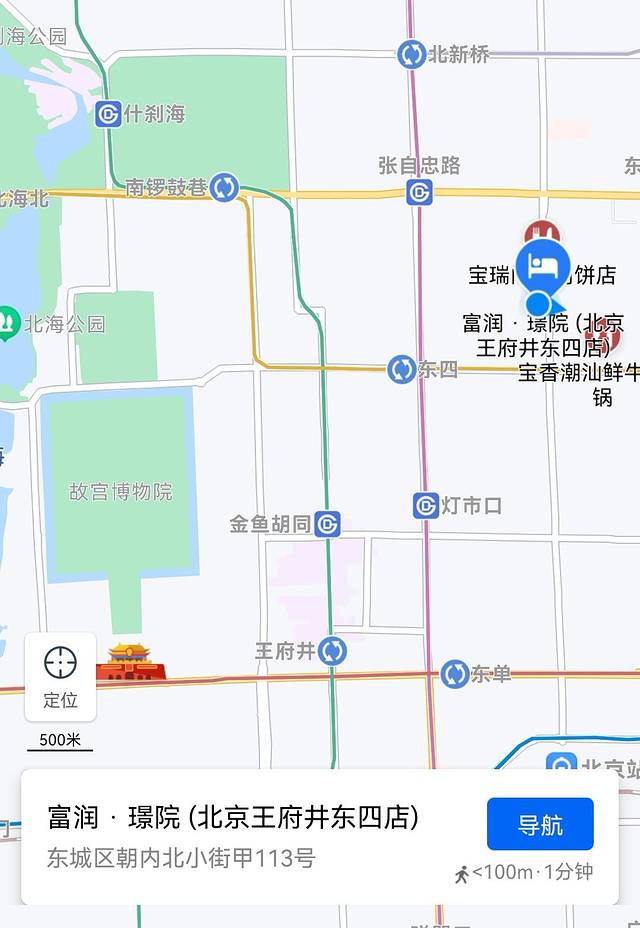640x928 pixels.
Task: Tap the Tiananmen landmark icon
Action: coord(130,661)
